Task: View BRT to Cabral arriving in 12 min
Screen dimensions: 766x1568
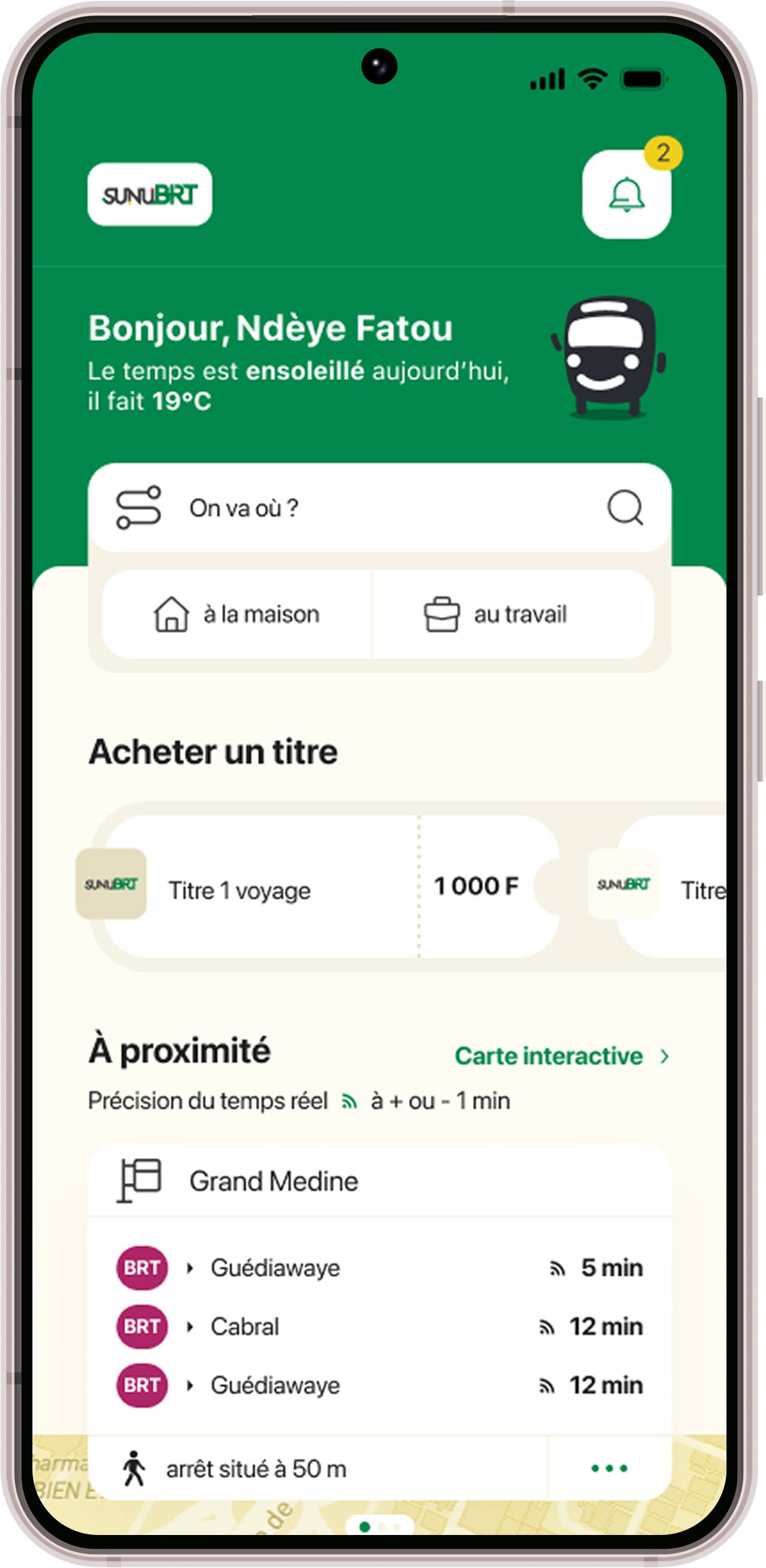Action: point(379,1326)
